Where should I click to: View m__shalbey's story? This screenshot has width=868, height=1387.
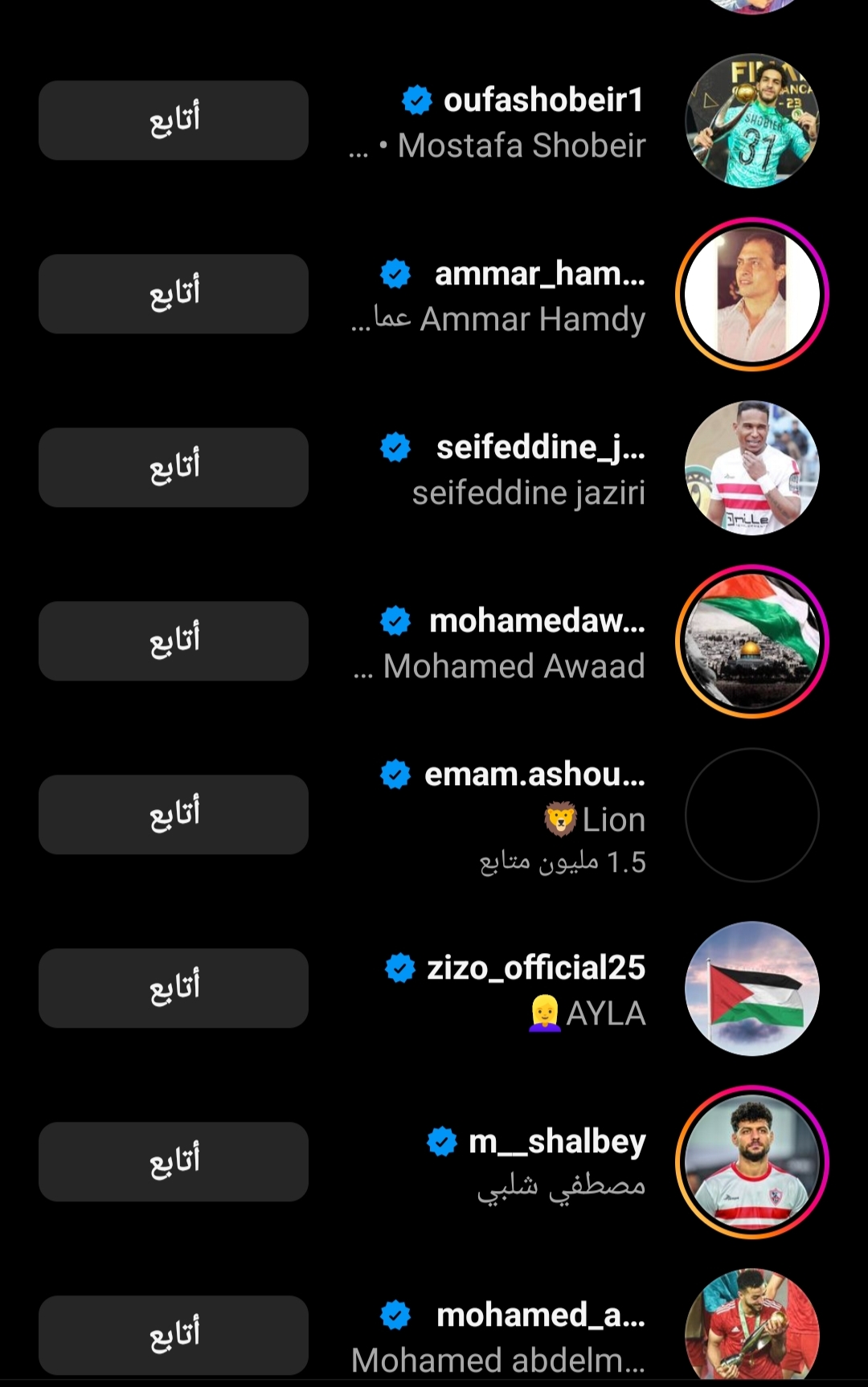752,1162
